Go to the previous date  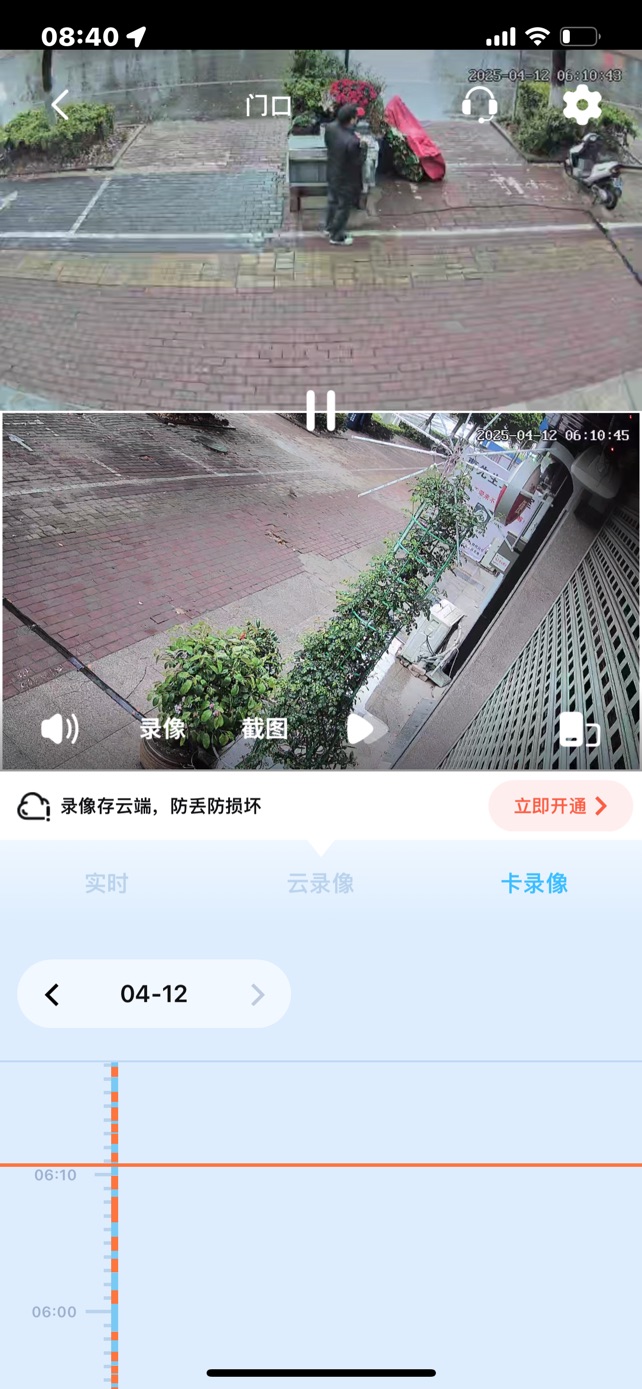point(52,994)
